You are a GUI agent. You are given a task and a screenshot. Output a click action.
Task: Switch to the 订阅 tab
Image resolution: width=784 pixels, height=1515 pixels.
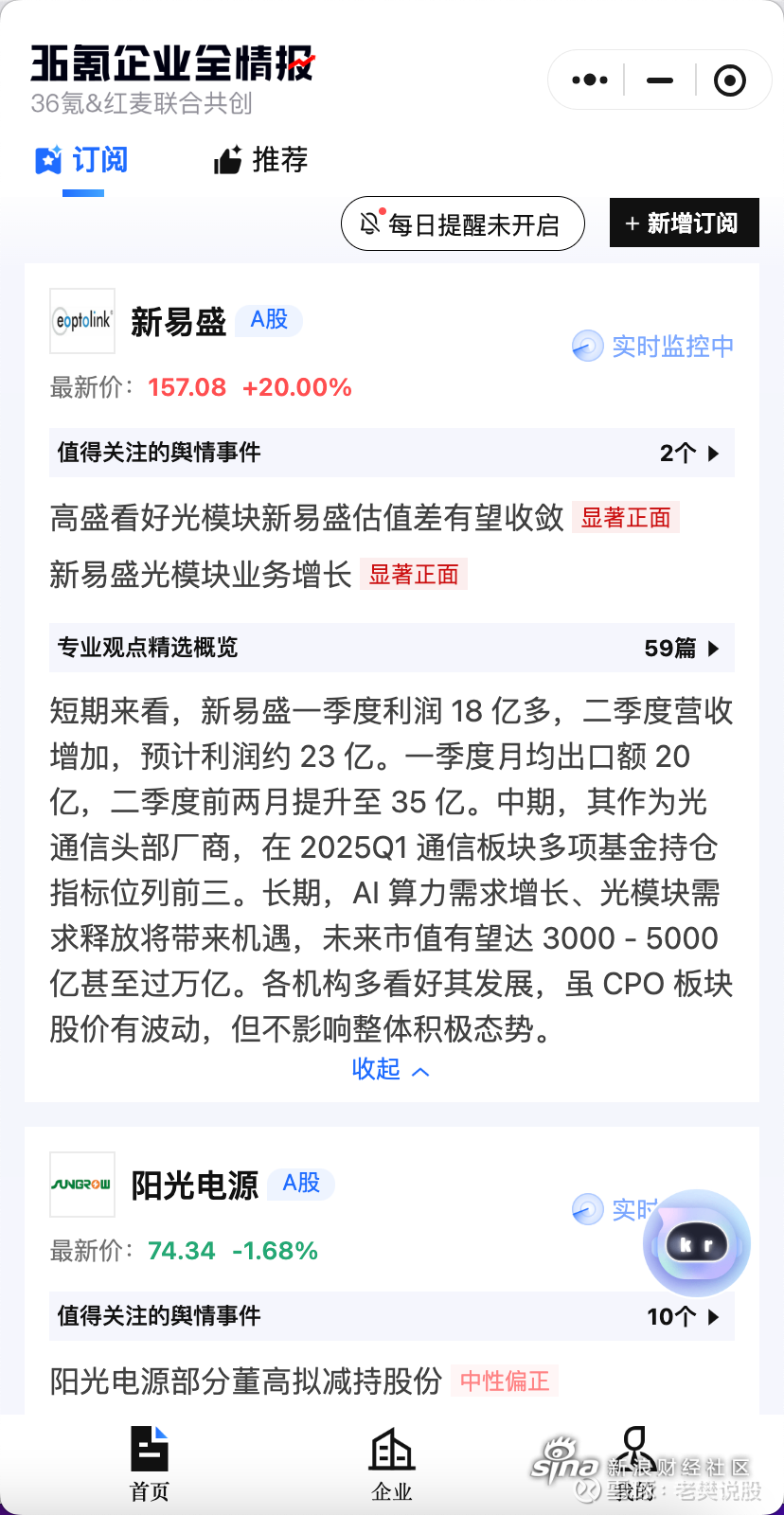pos(81,160)
